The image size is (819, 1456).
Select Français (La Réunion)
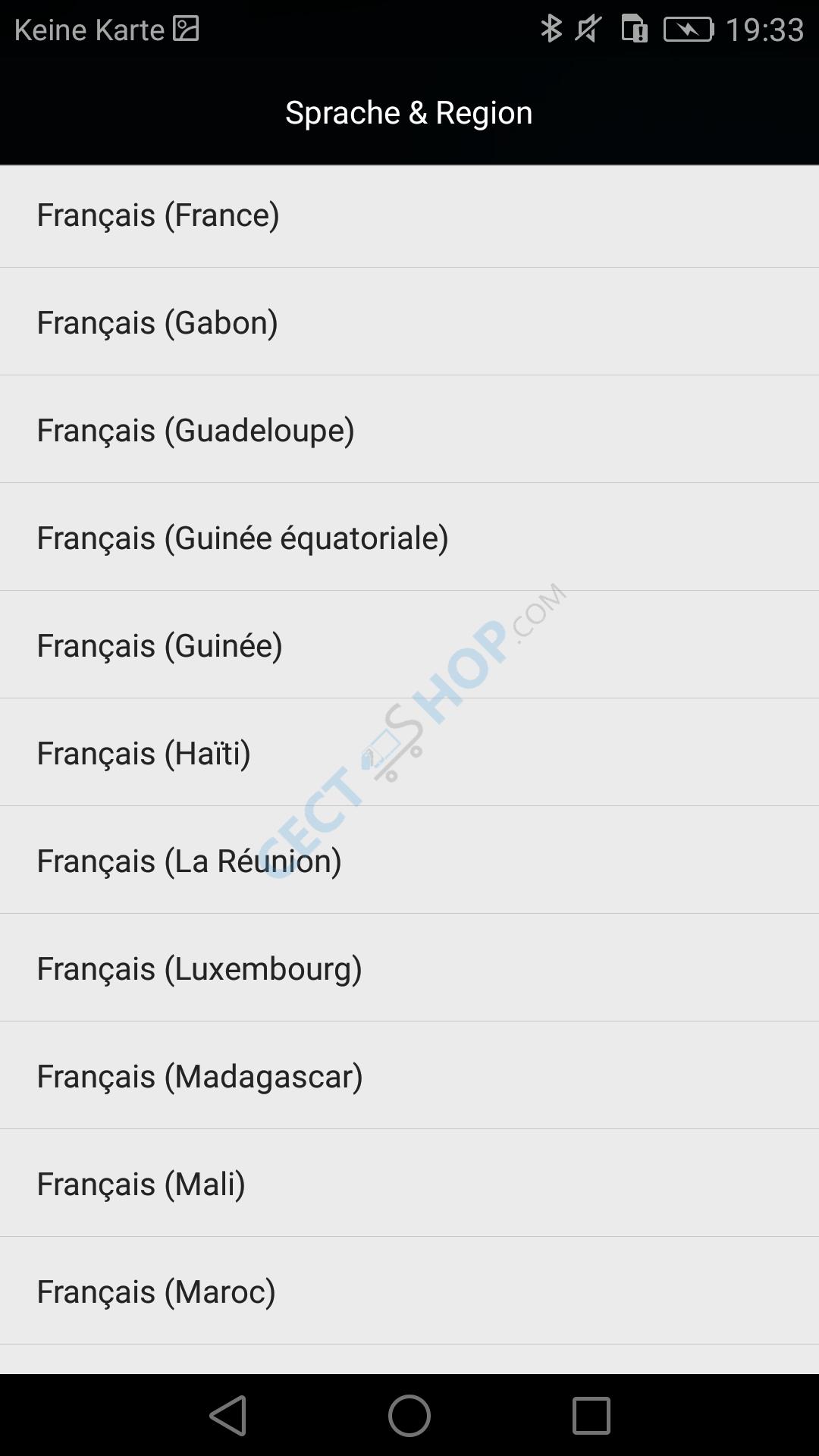(409, 860)
